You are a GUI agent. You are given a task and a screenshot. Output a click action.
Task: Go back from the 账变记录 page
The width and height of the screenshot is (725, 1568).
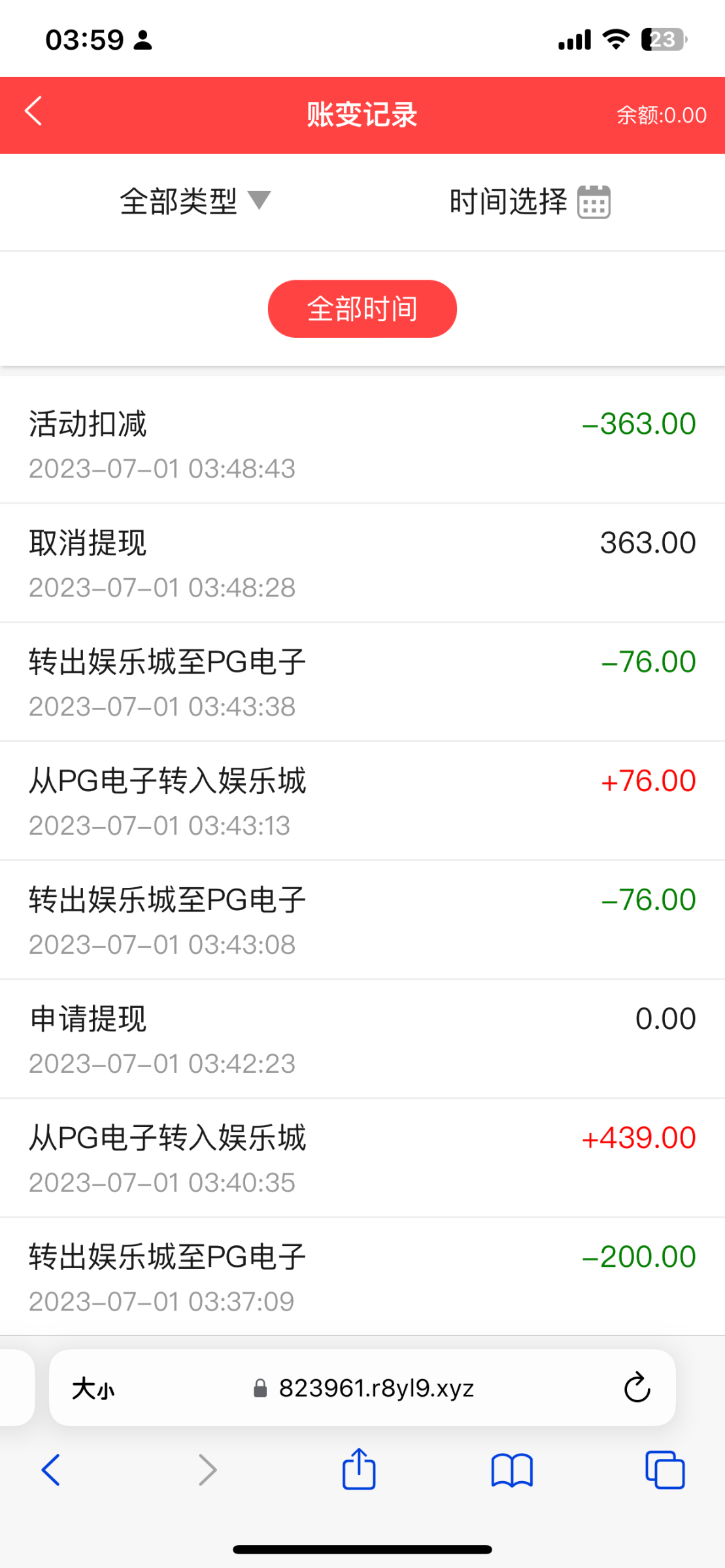coord(34,112)
